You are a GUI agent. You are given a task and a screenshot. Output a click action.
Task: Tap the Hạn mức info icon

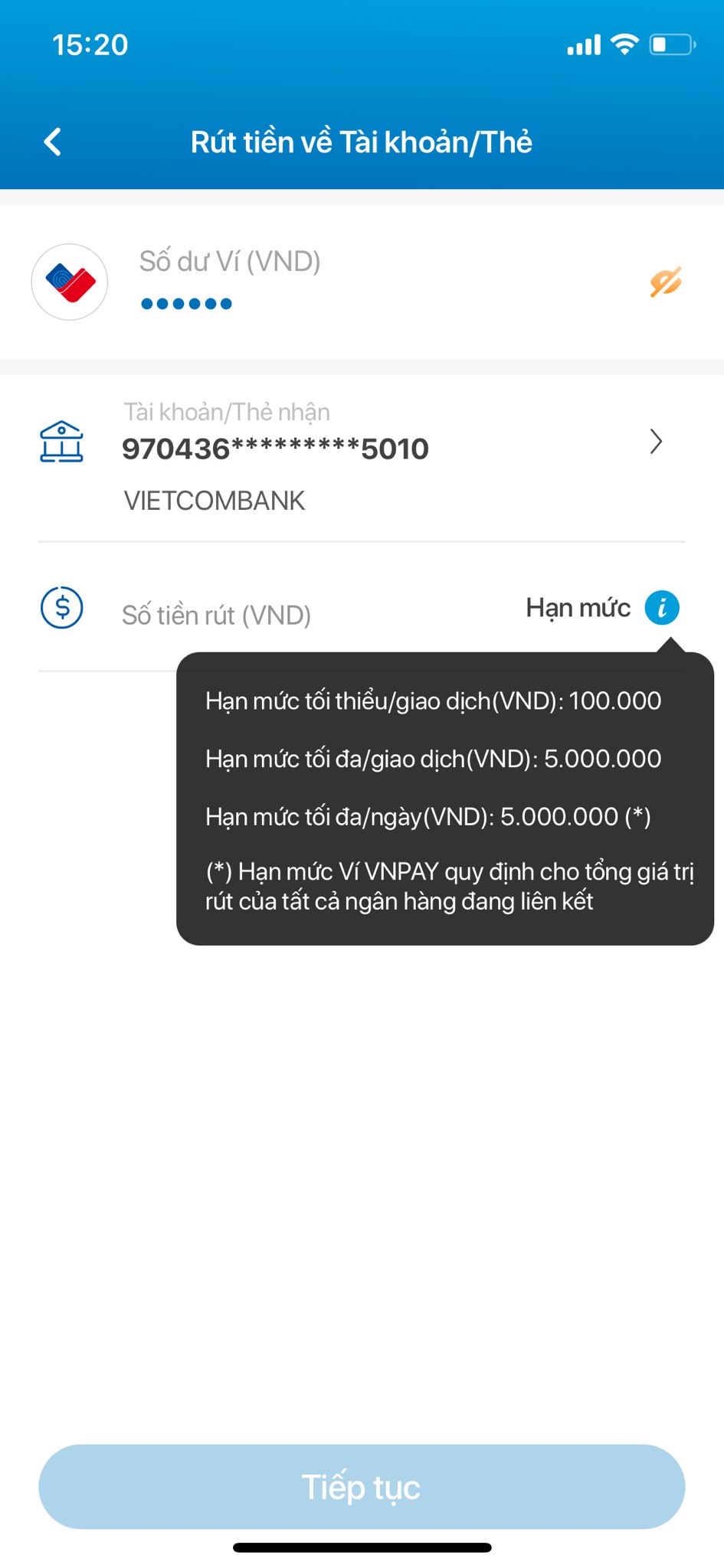point(662,608)
